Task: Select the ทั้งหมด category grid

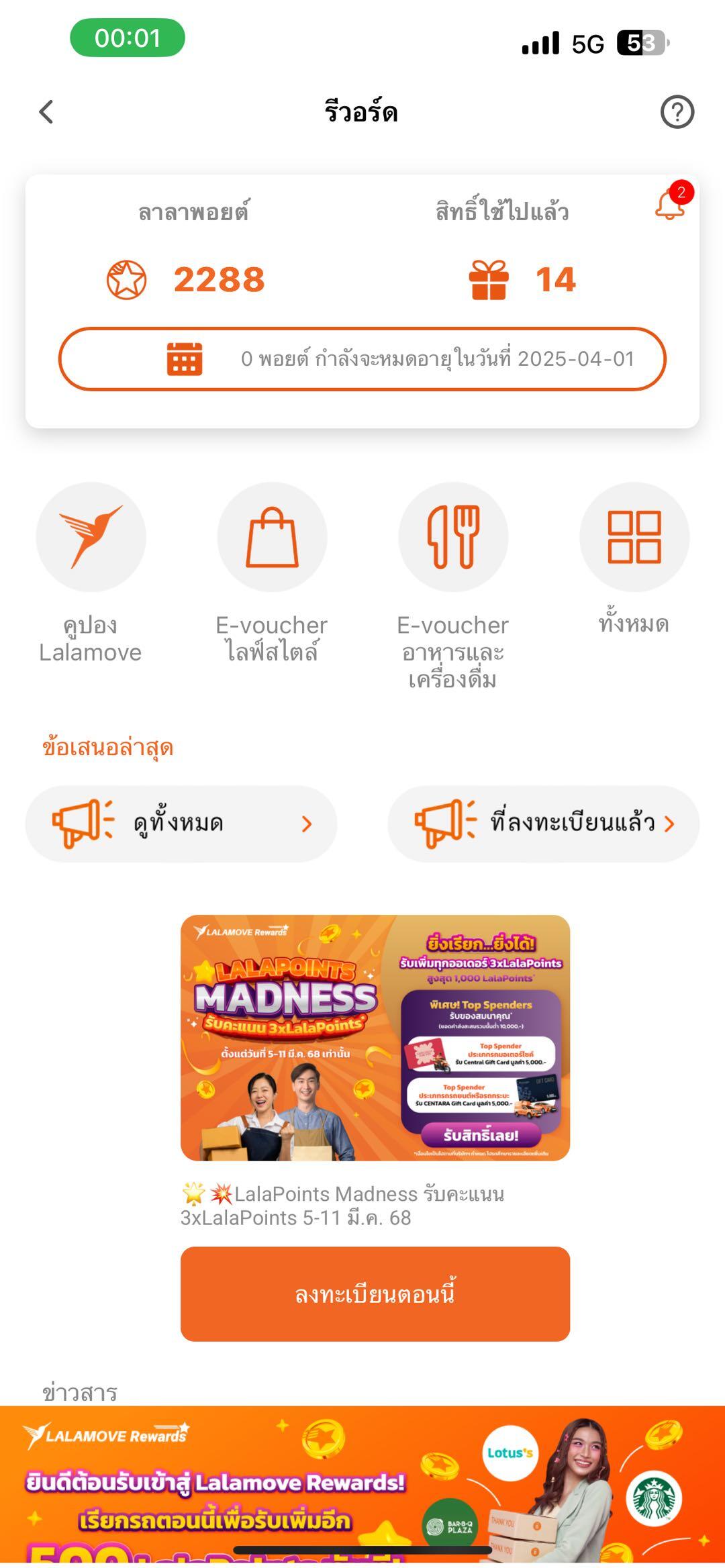Action: click(x=634, y=537)
